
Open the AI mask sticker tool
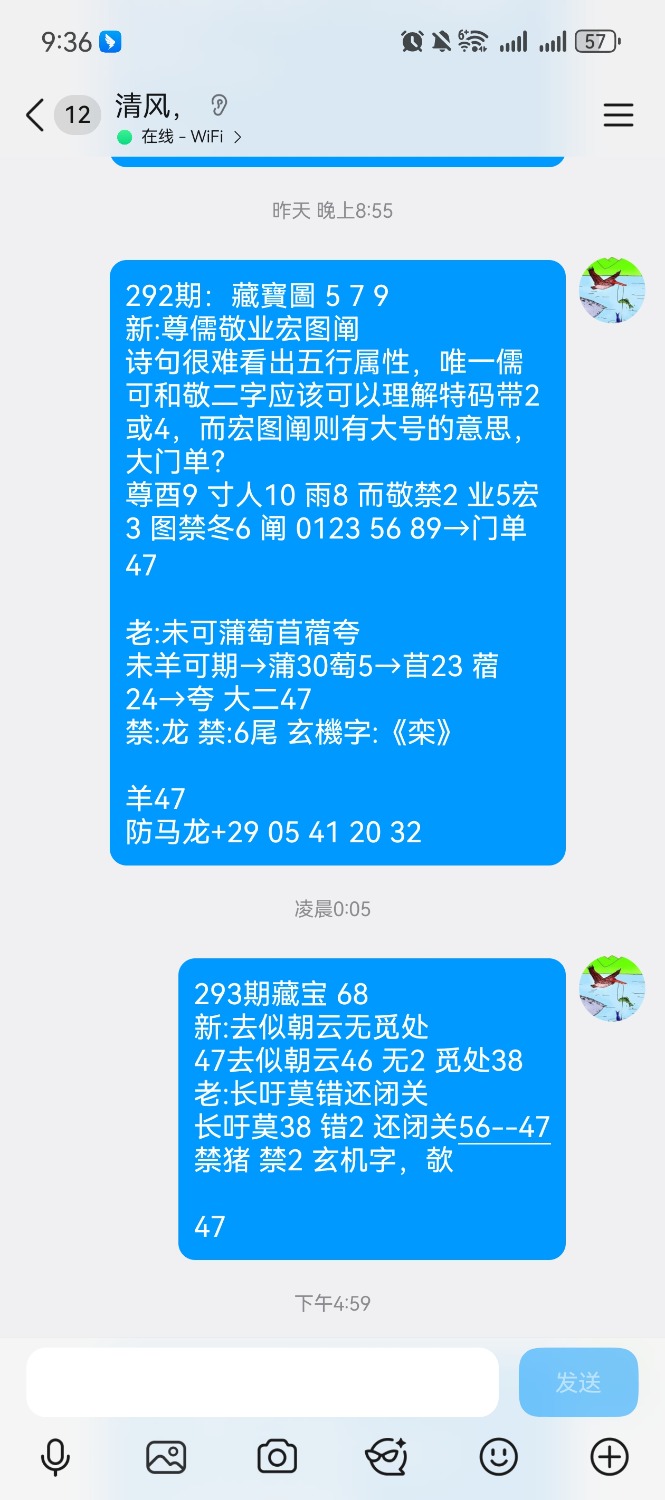[x=387, y=1457]
